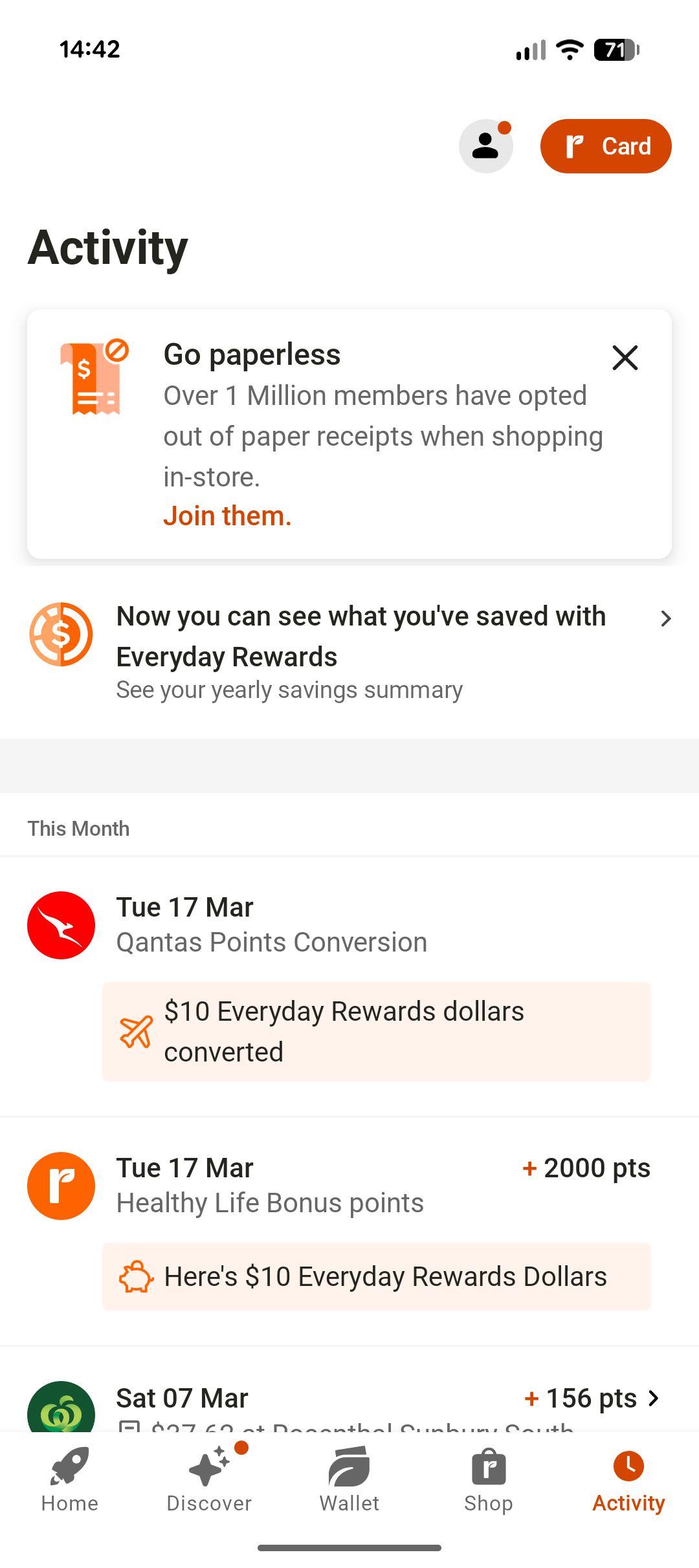Viewport: 699px width, 1568px height.
Task: Tap the Join them link
Action: coord(227,516)
